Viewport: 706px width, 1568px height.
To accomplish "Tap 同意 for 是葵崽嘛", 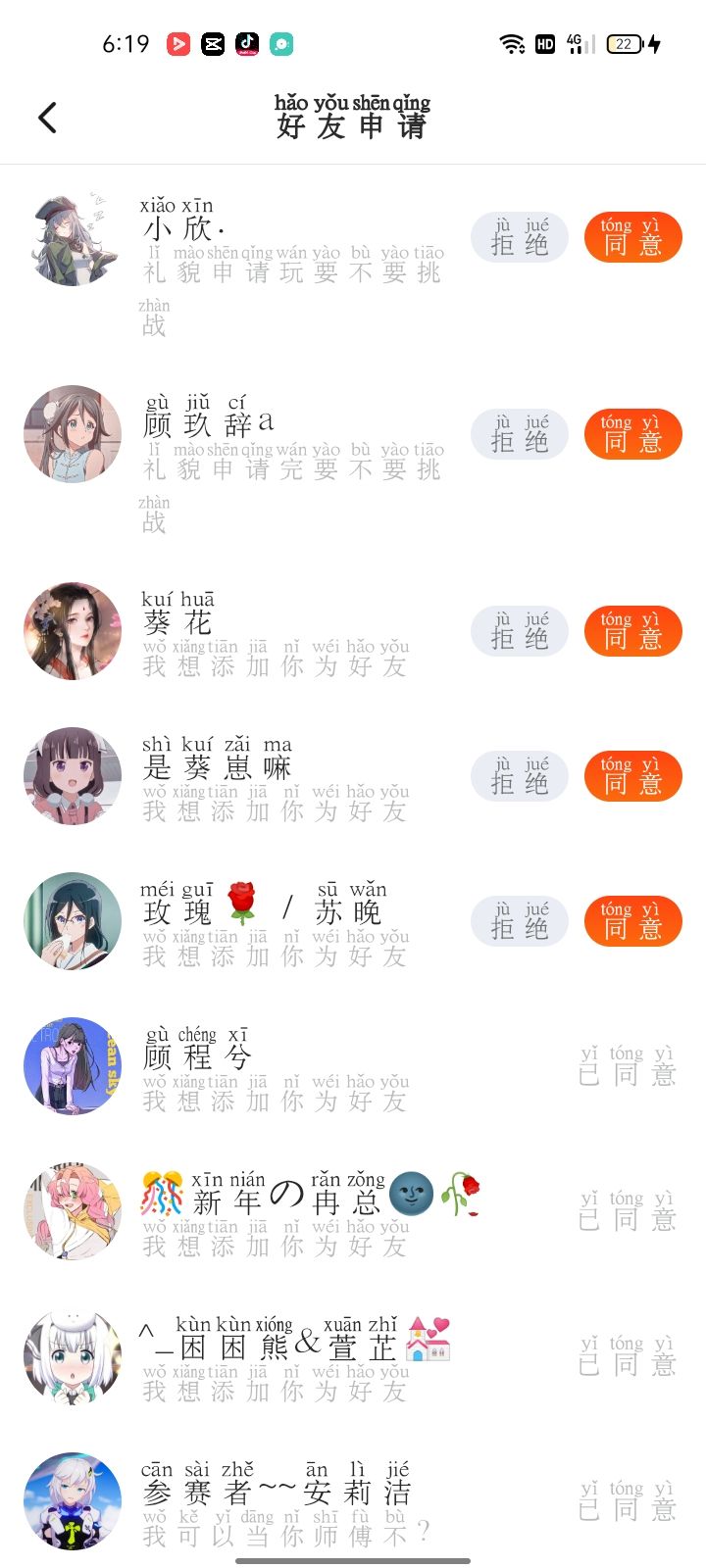I will tap(632, 776).
